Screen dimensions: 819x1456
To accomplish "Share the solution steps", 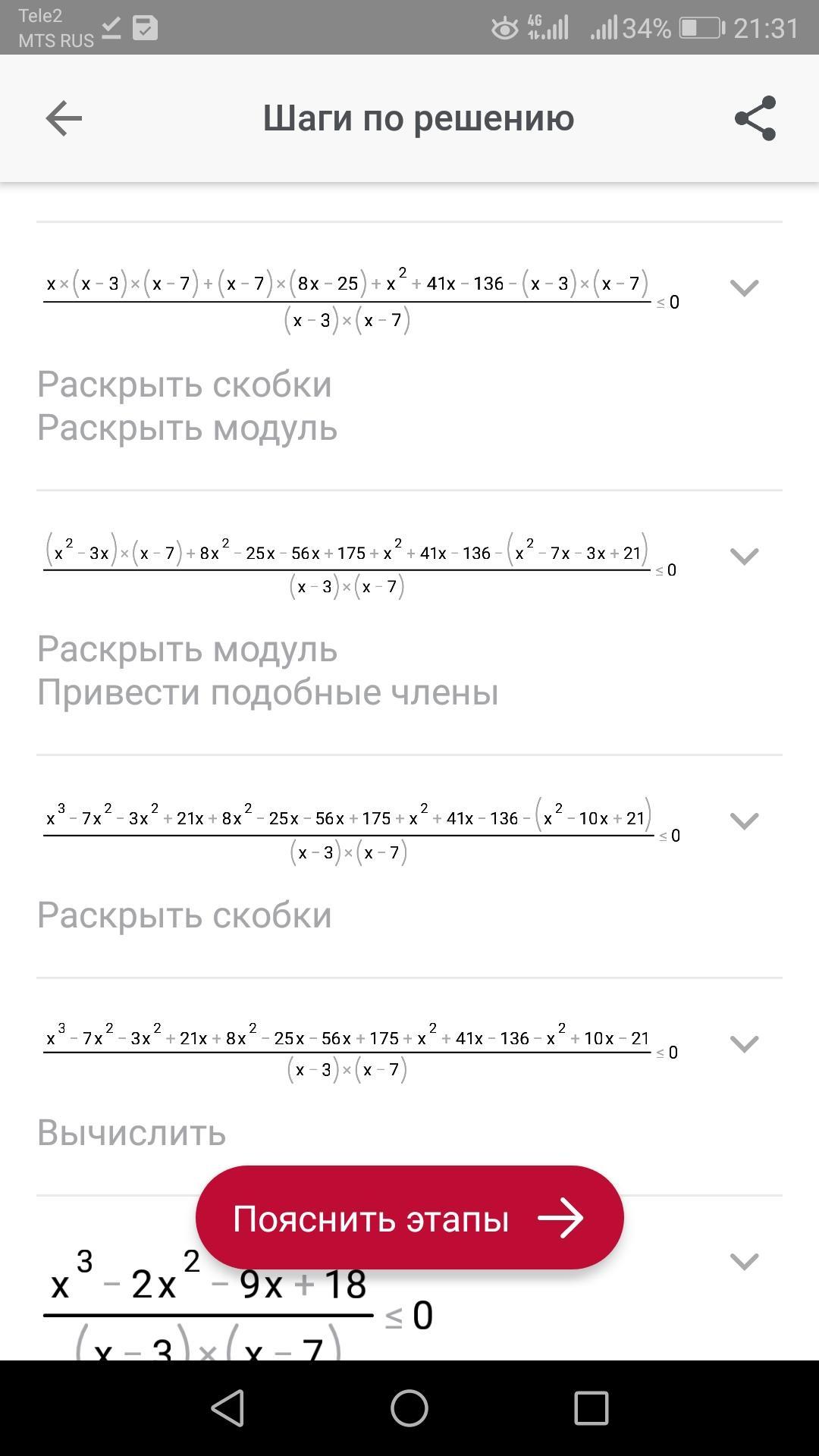I will click(x=755, y=118).
